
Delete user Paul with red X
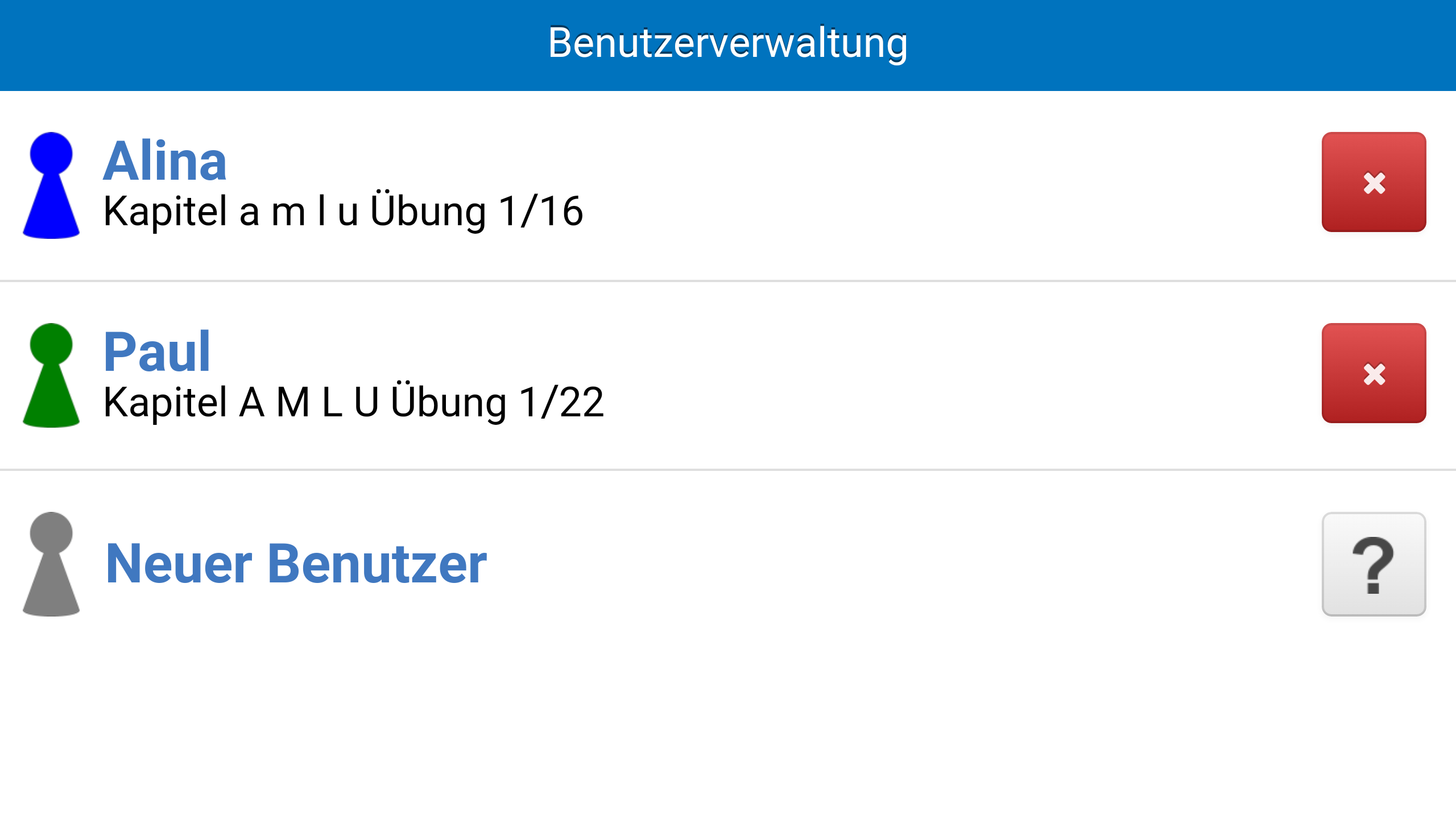click(x=1374, y=373)
